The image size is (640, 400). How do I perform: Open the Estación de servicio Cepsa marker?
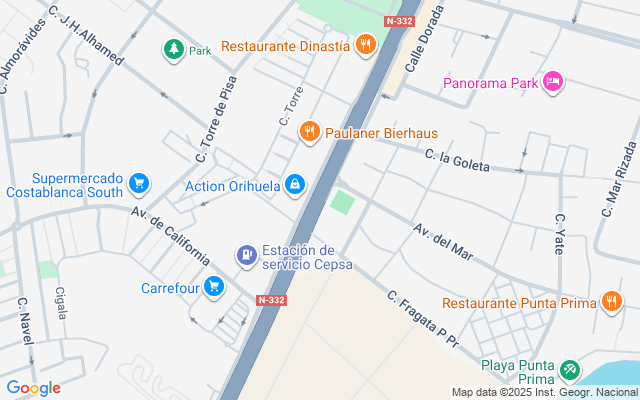pyautogui.click(x=247, y=256)
